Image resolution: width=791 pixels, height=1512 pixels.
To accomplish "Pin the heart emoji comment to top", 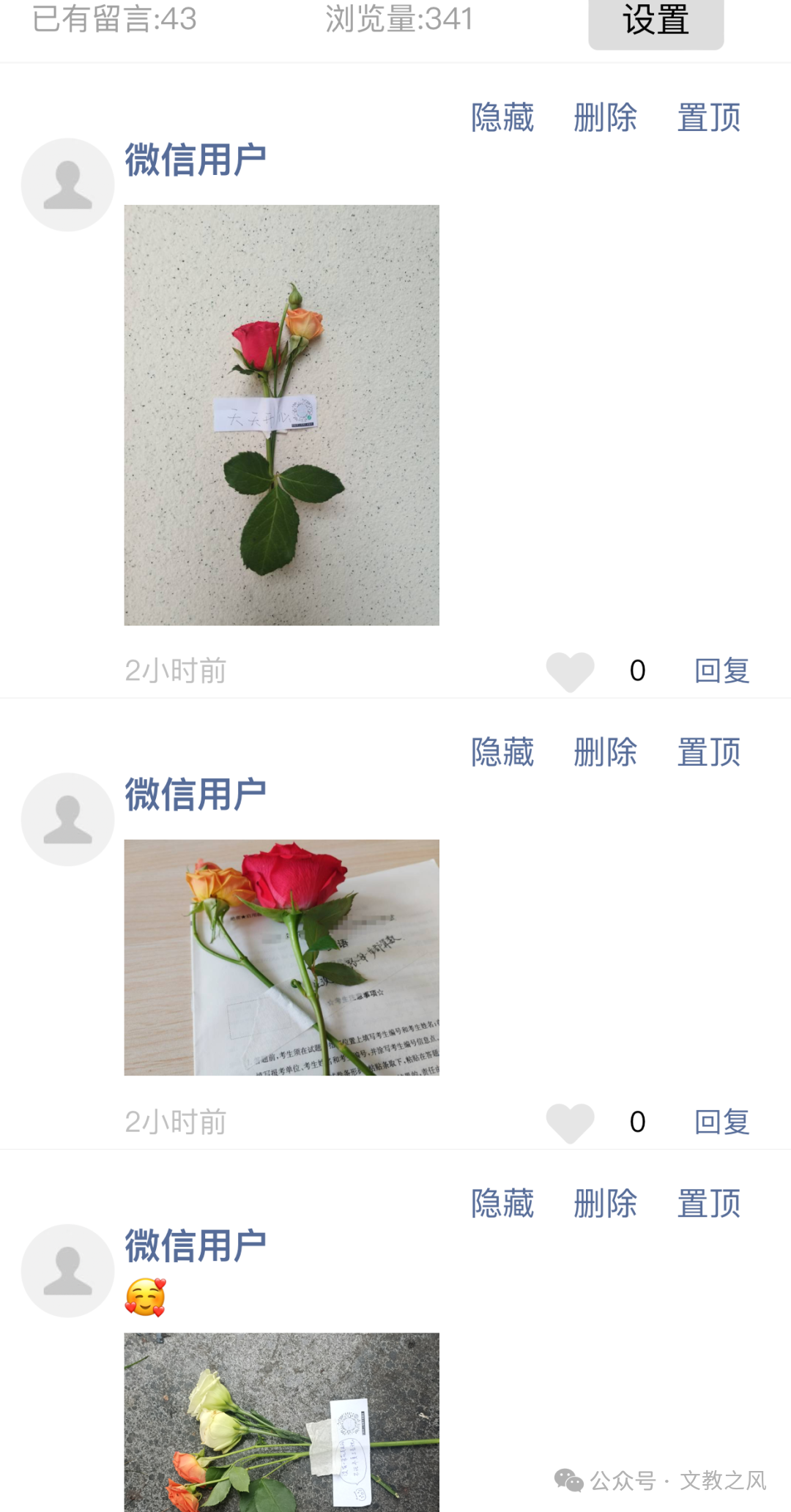I will point(708,1204).
